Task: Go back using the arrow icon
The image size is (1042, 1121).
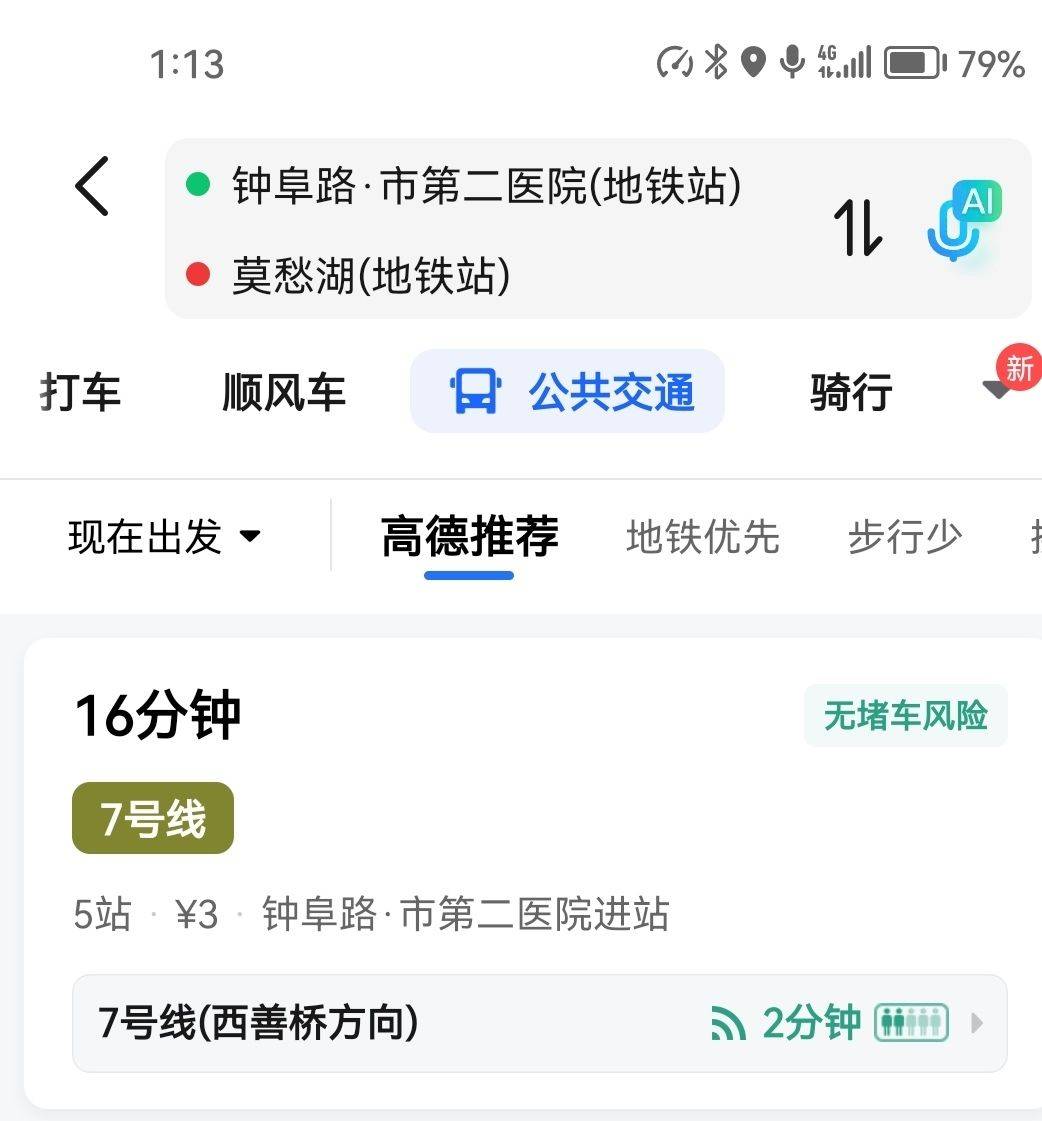Action: click(92, 186)
